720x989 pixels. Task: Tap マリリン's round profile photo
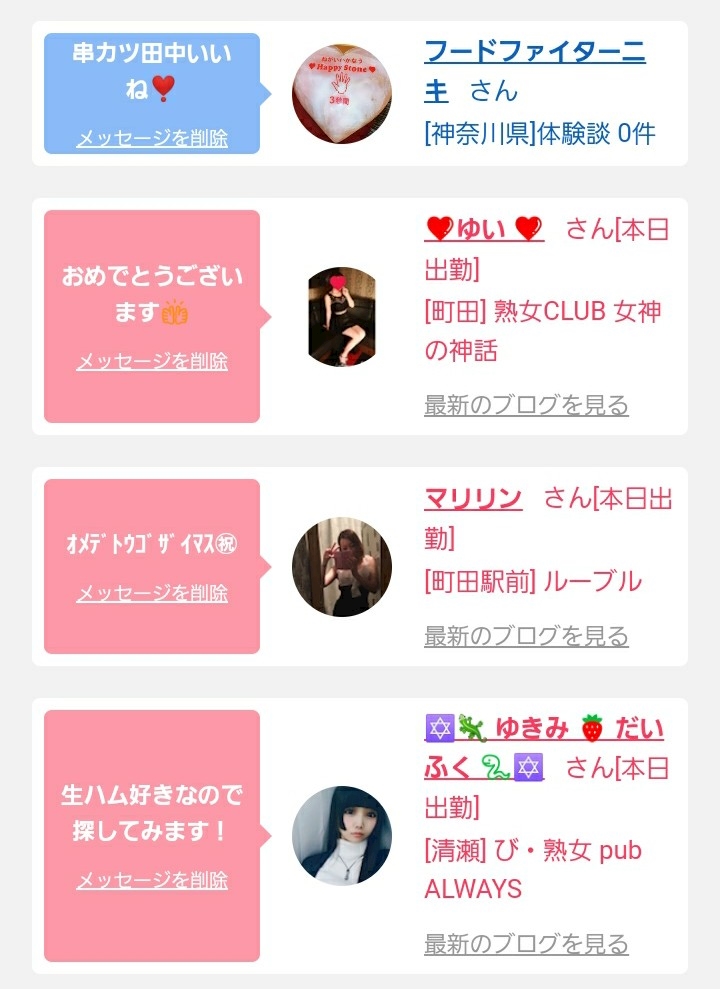click(342, 567)
